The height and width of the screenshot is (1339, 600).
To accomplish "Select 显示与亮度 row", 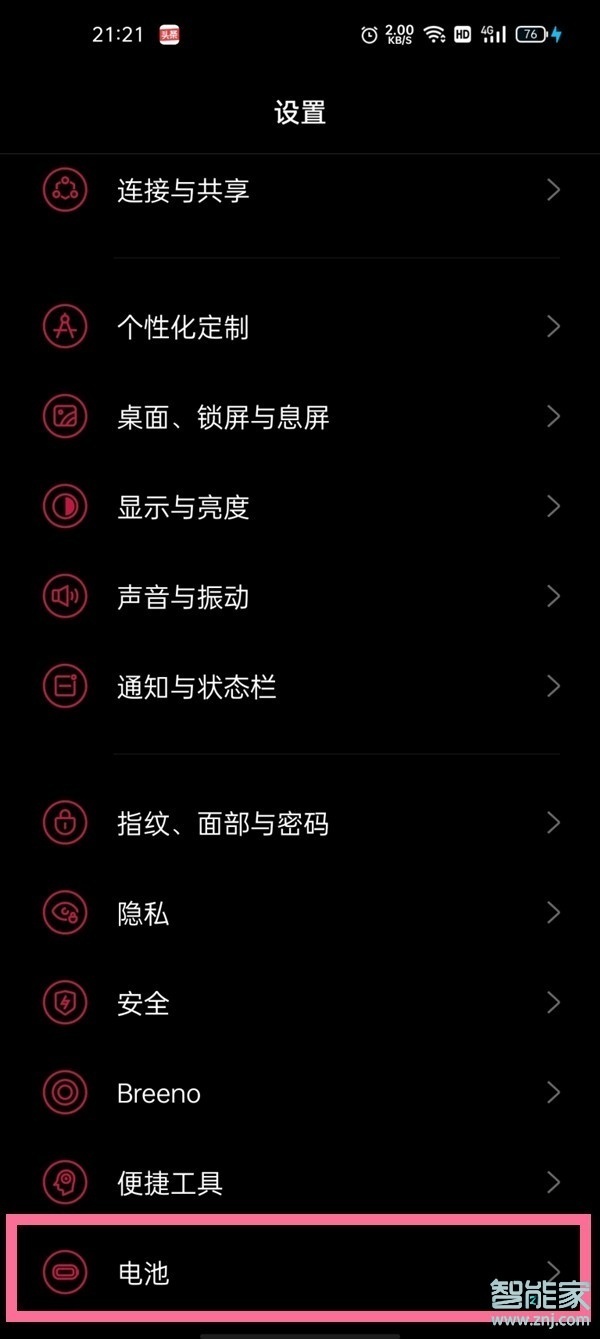I will click(183, 507).
